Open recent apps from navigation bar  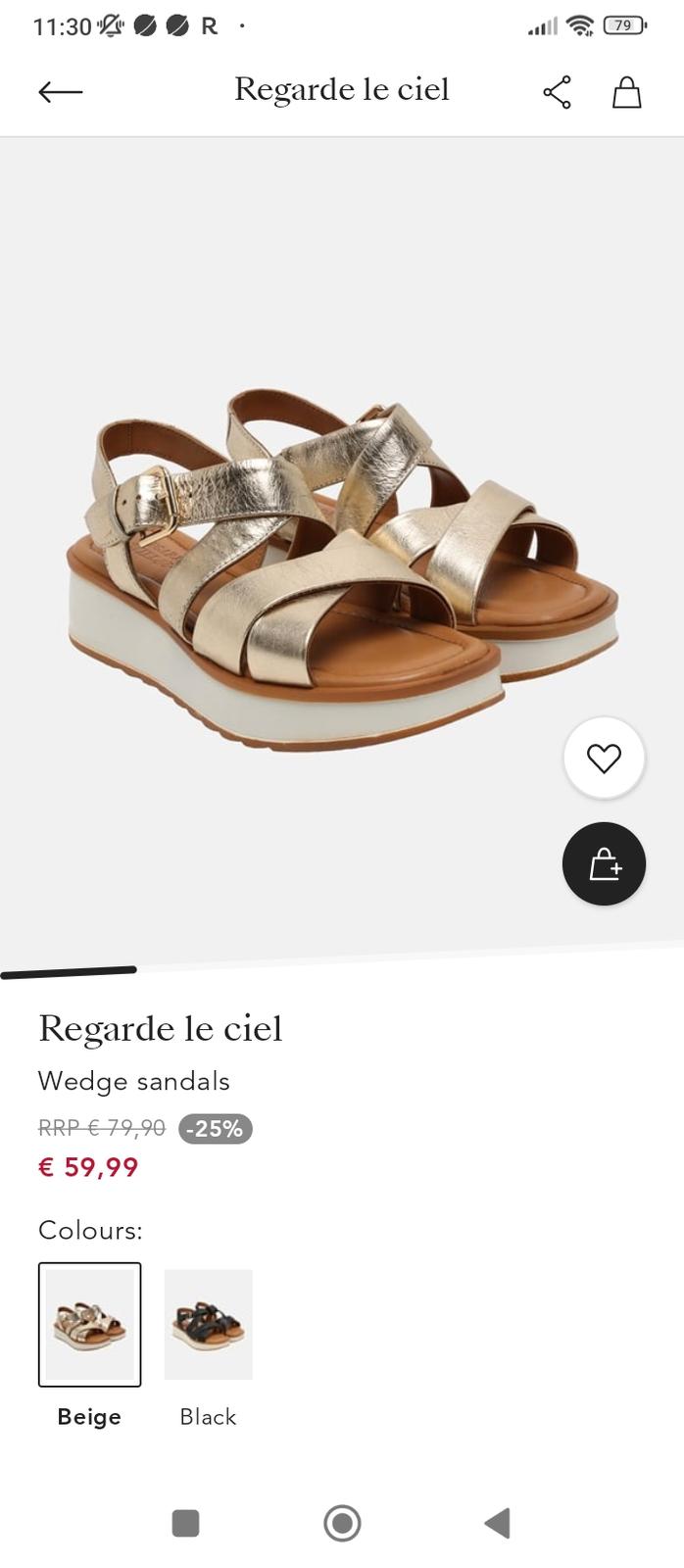(x=185, y=1523)
